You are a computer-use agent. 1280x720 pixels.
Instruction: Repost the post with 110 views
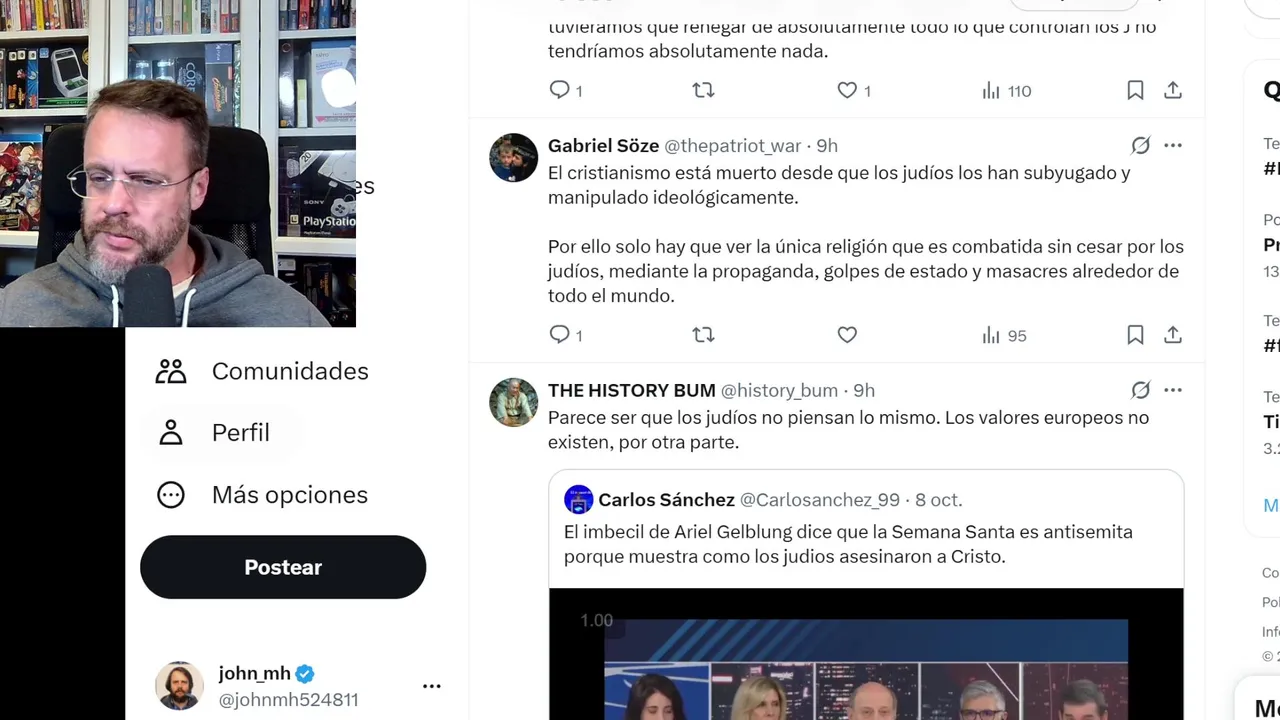[703, 91]
